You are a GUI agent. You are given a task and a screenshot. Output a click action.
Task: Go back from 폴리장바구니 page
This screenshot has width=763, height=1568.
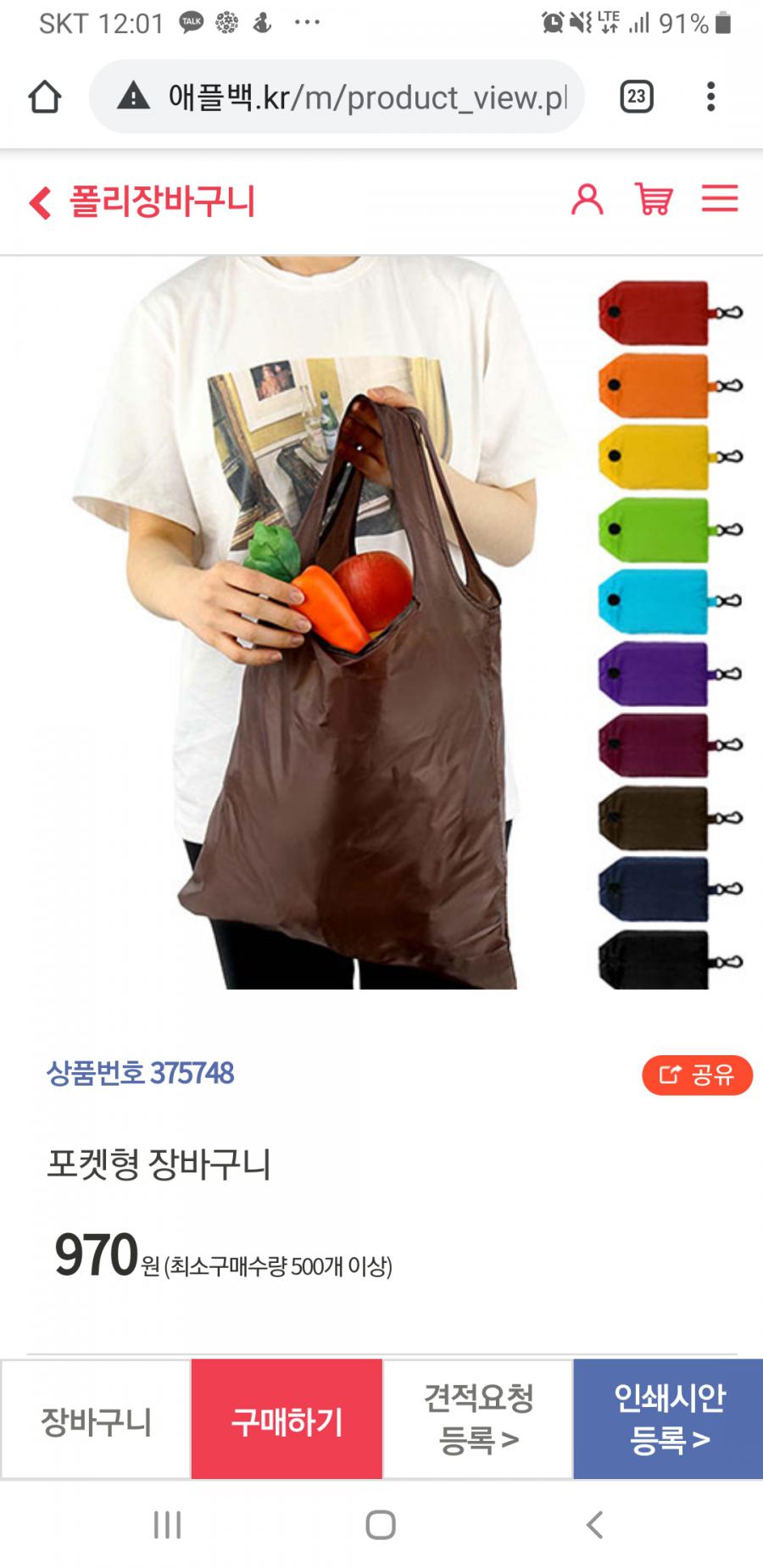click(x=40, y=203)
